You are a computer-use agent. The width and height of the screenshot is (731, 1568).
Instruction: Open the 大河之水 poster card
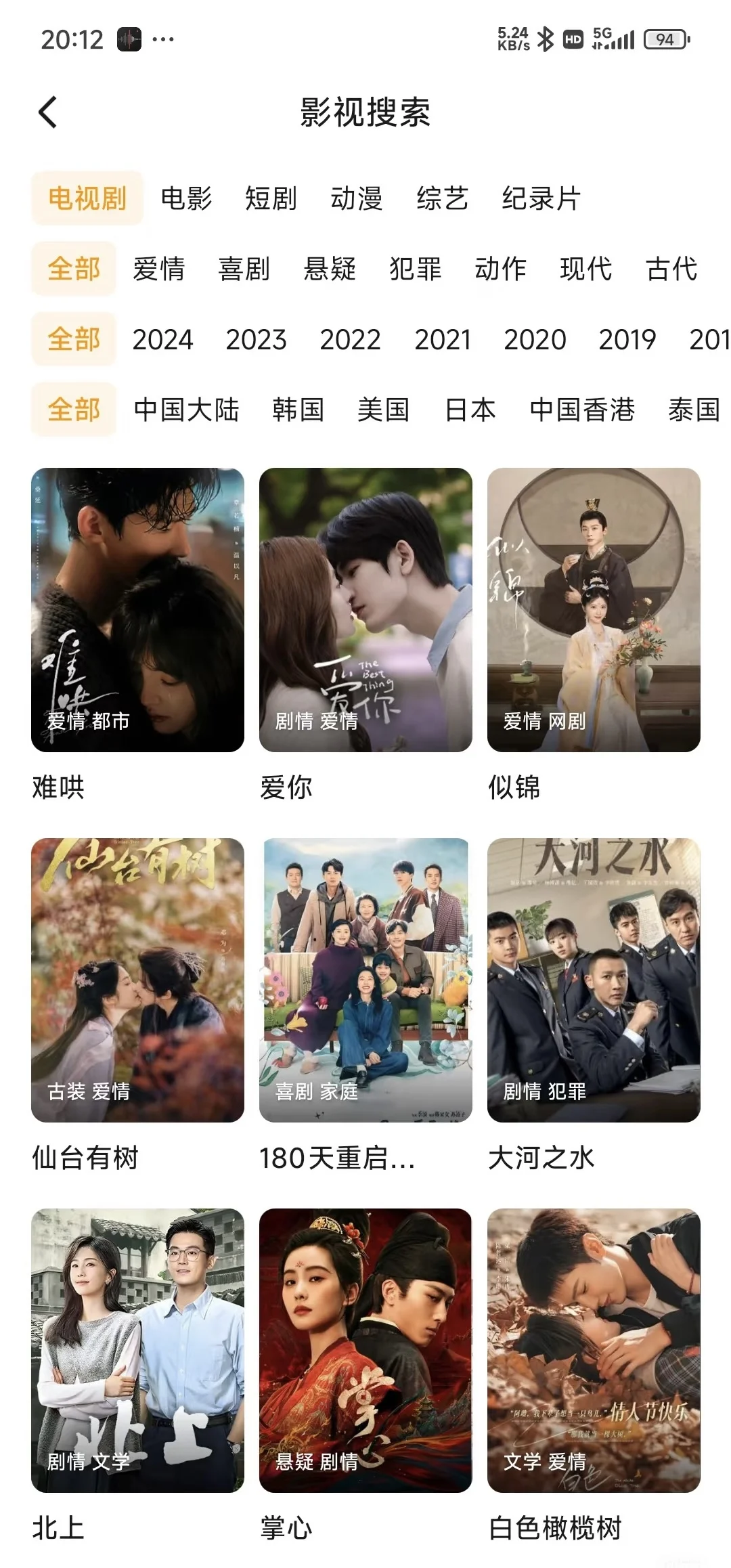[x=594, y=980]
